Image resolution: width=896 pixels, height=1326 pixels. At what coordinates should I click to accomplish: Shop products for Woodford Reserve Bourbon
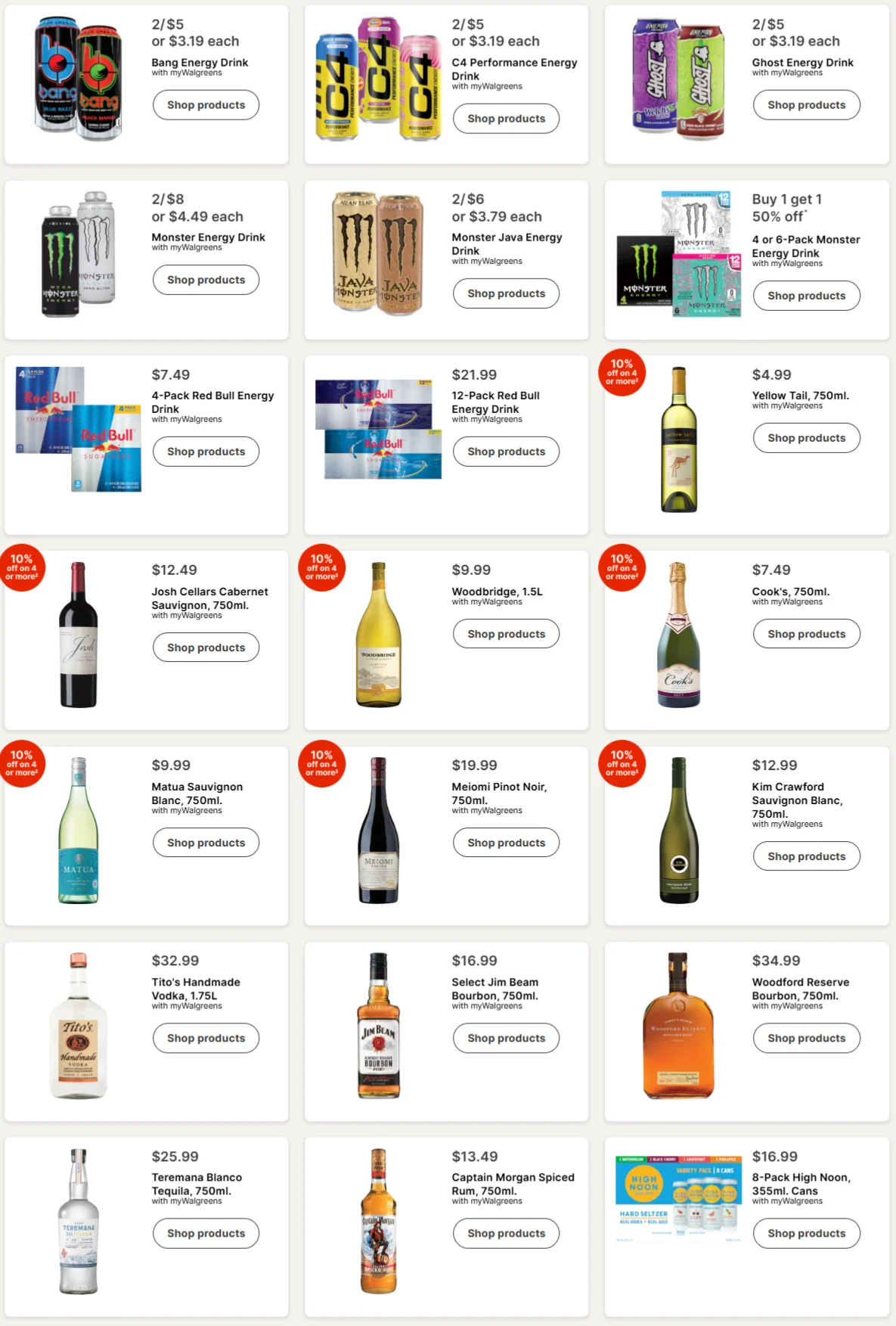pyautogui.click(x=806, y=1039)
